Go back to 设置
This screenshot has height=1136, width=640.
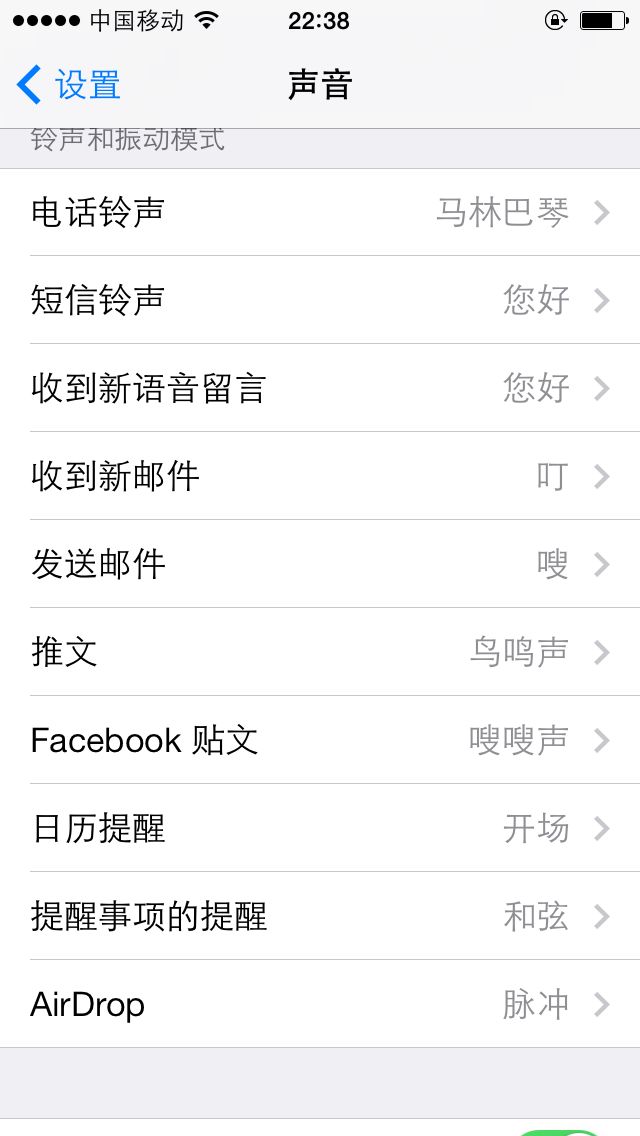[x=70, y=85]
